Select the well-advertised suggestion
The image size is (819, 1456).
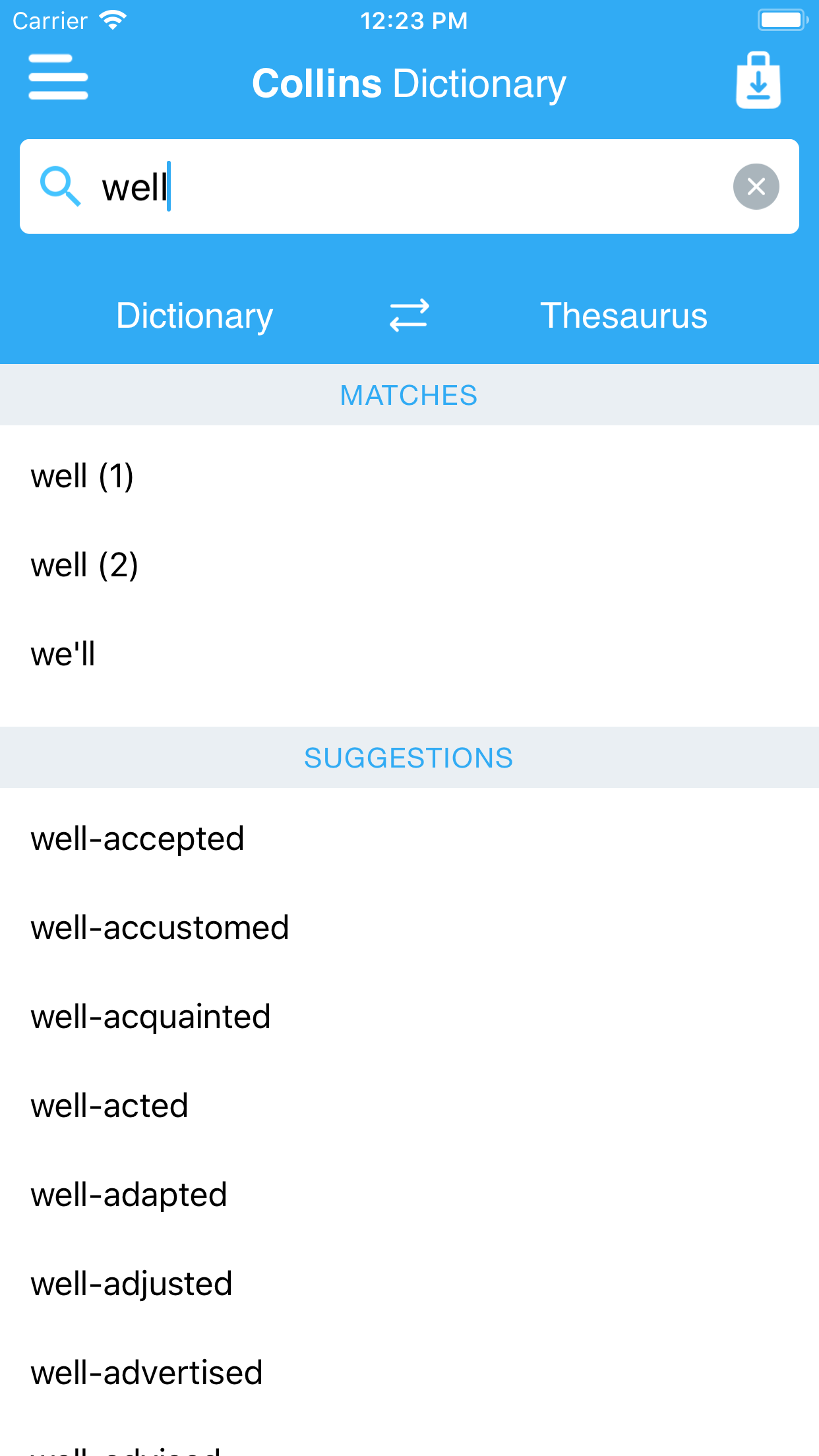pos(146,1372)
